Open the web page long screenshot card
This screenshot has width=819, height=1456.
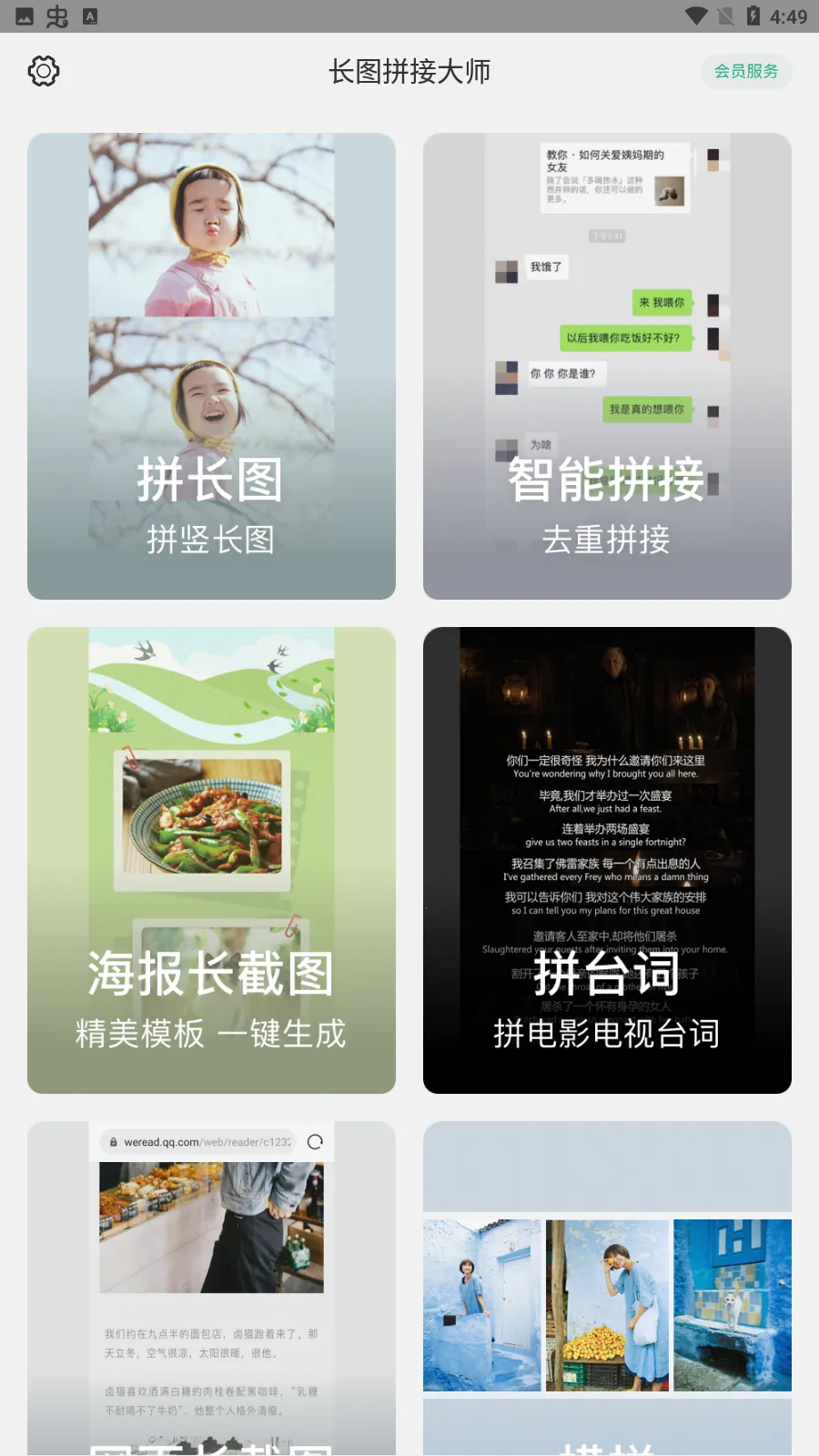pyautogui.click(x=211, y=1288)
